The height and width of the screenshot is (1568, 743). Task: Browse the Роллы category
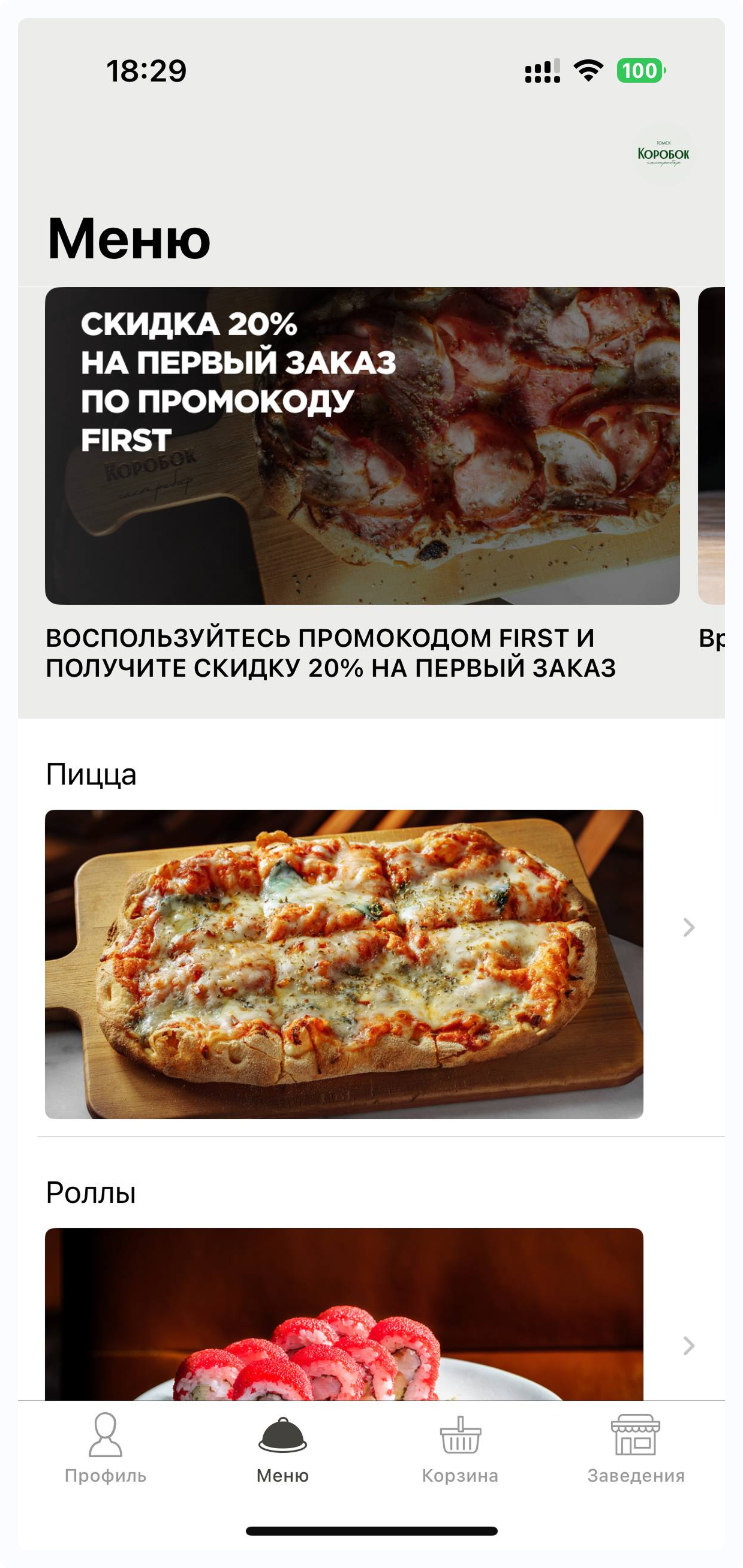[x=344, y=1315]
